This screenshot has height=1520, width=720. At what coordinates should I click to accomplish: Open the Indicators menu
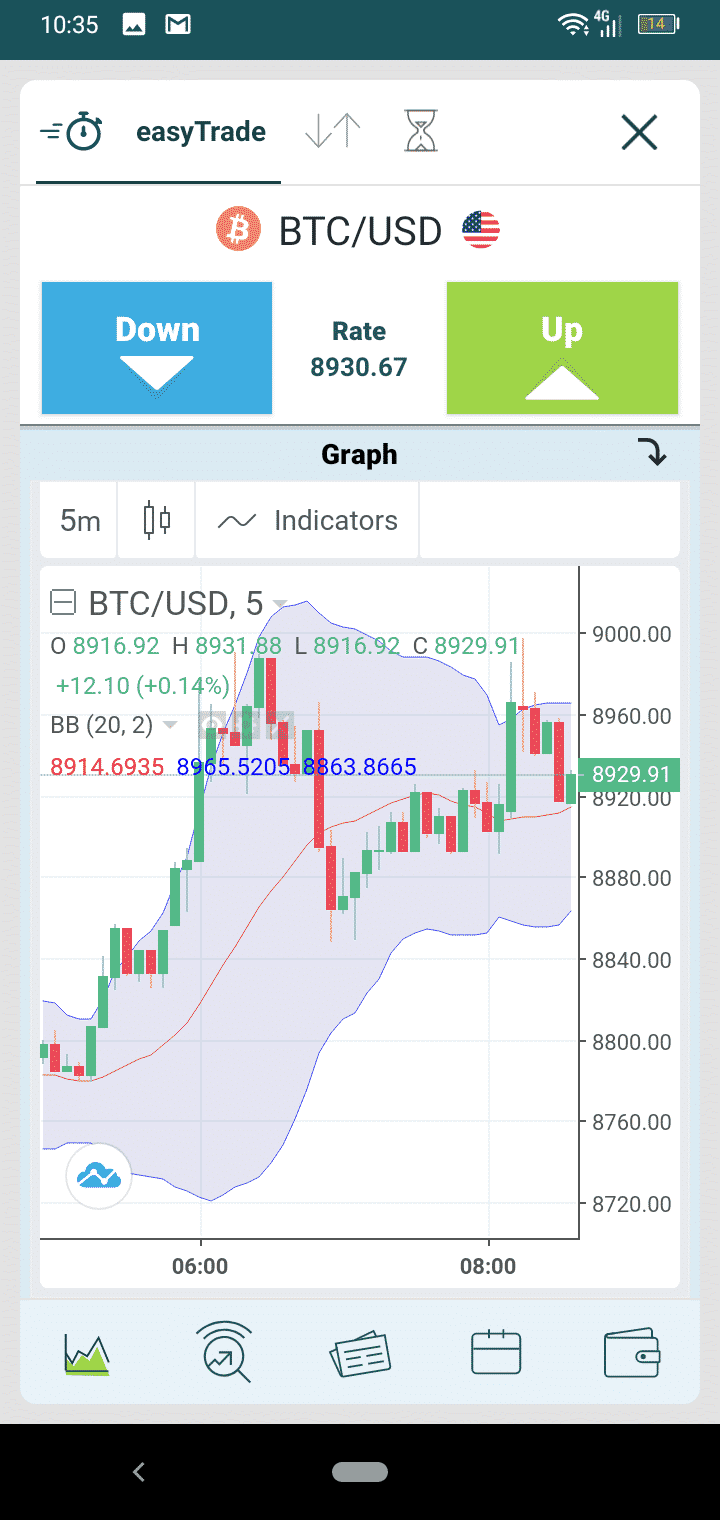tap(308, 521)
